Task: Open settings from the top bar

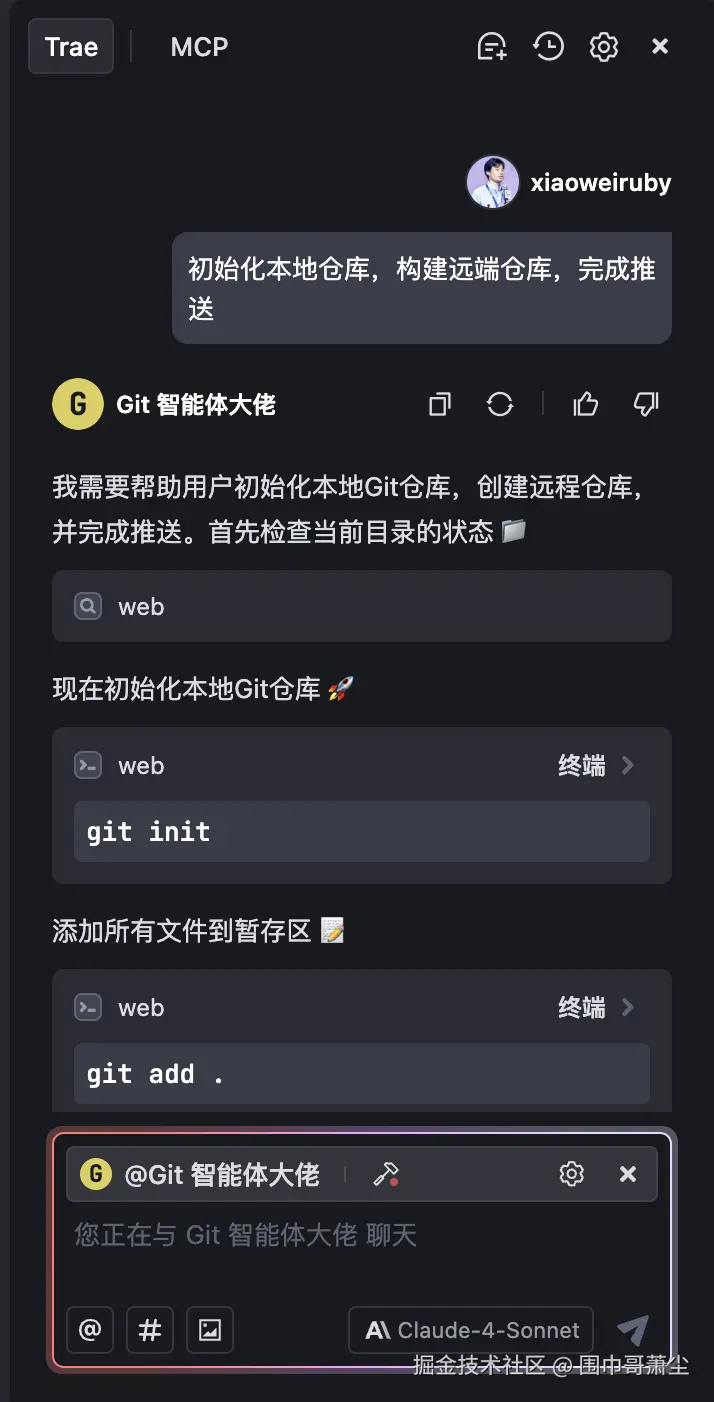Action: 604,47
